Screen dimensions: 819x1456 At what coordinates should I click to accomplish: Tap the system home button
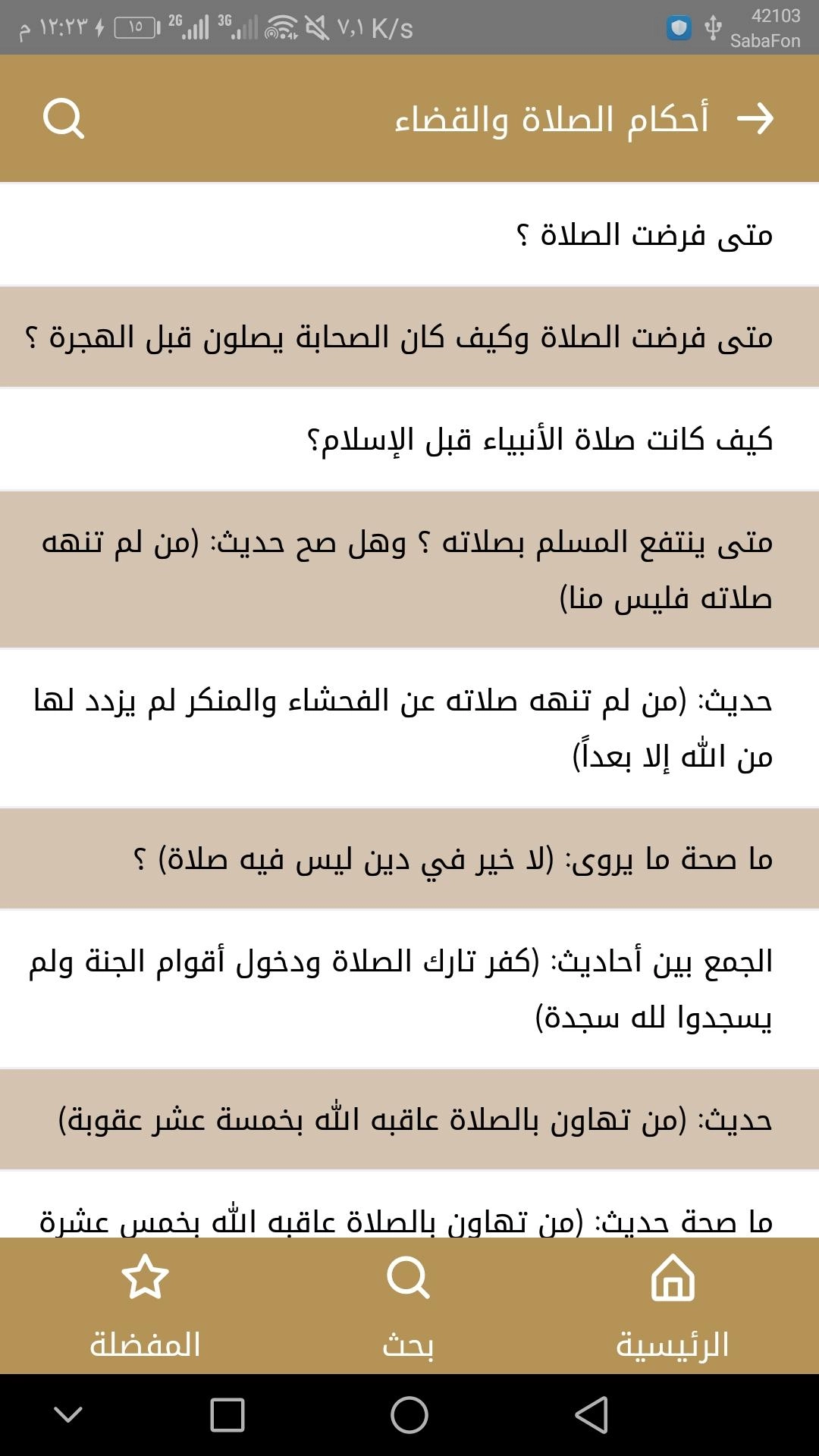click(409, 1415)
